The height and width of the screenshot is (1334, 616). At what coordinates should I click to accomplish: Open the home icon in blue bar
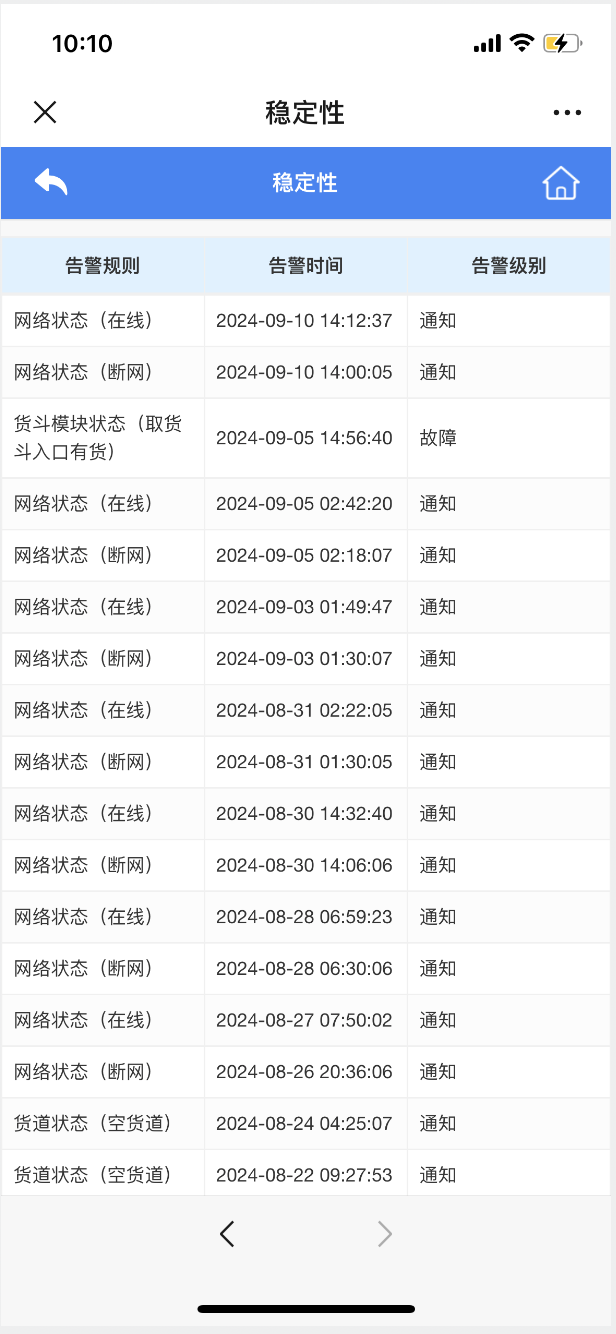coord(561,183)
